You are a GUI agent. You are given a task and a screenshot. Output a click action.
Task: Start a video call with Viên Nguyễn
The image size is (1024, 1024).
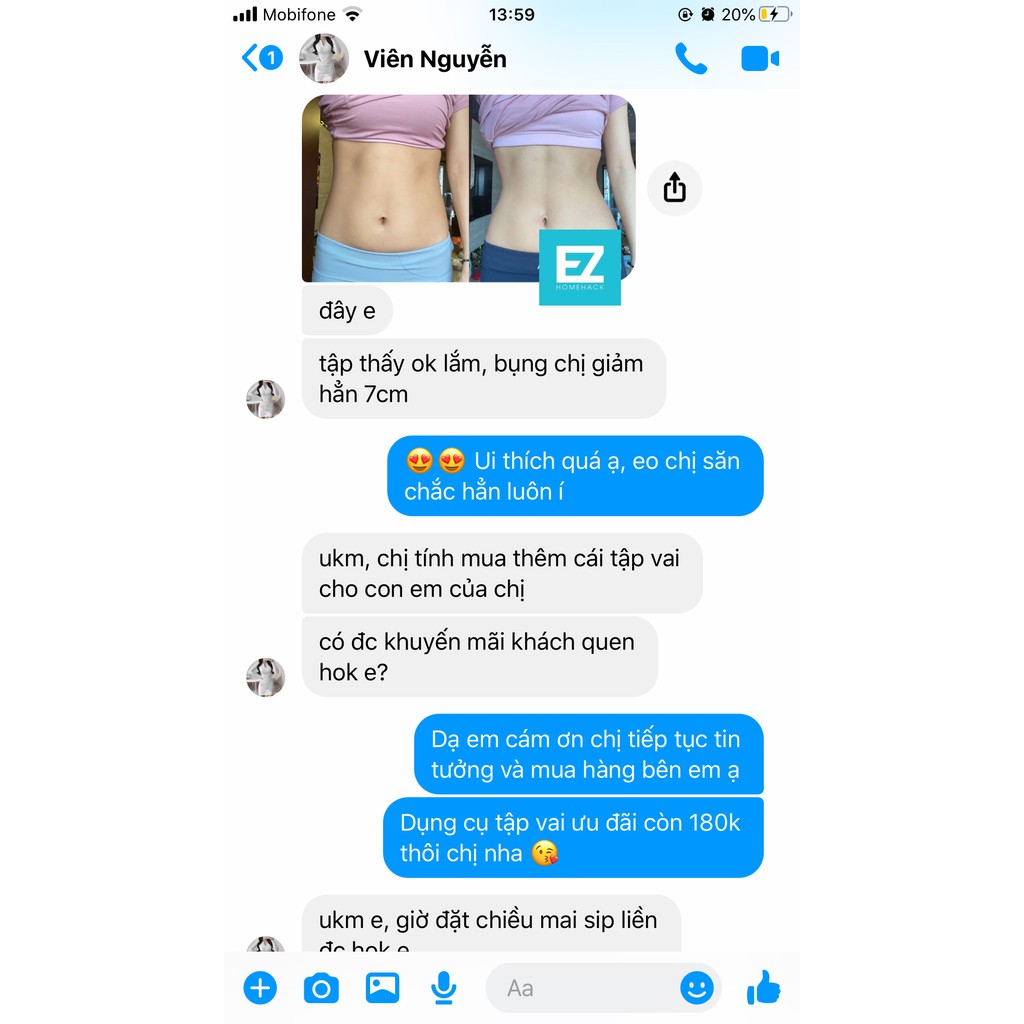(759, 59)
